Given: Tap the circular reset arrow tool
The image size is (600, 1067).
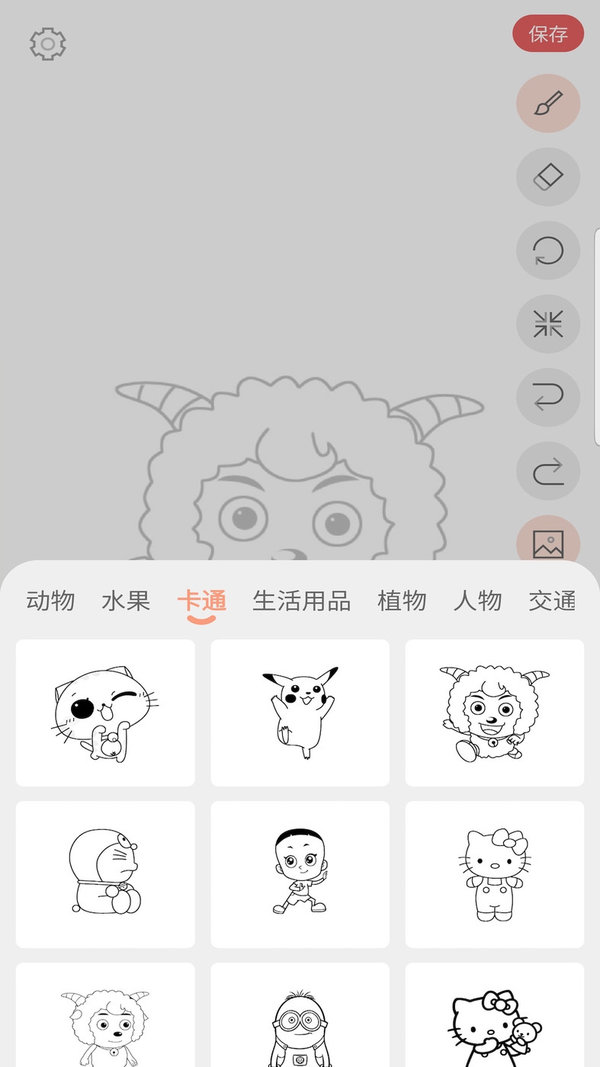Looking at the screenshot, I should pos(548,250).
